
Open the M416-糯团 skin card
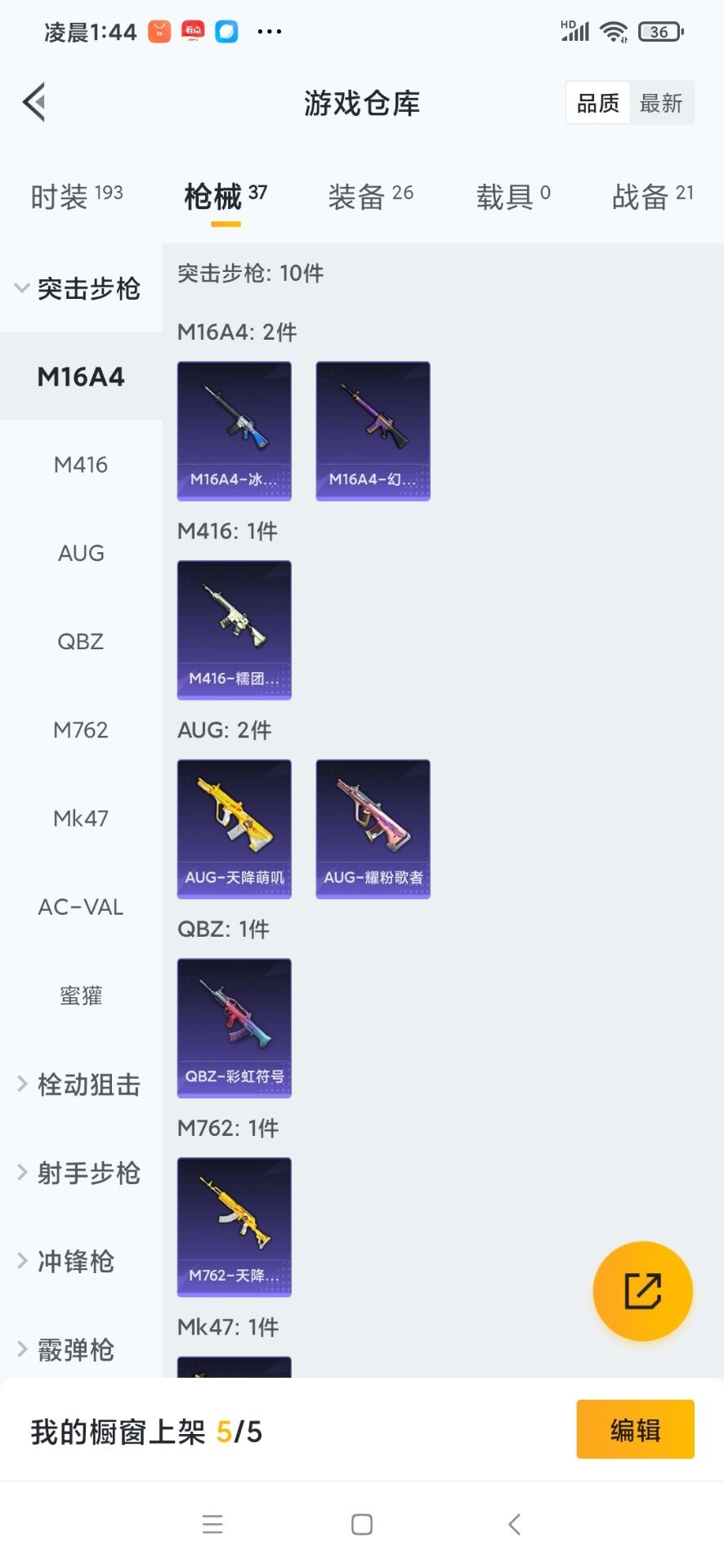235,630
